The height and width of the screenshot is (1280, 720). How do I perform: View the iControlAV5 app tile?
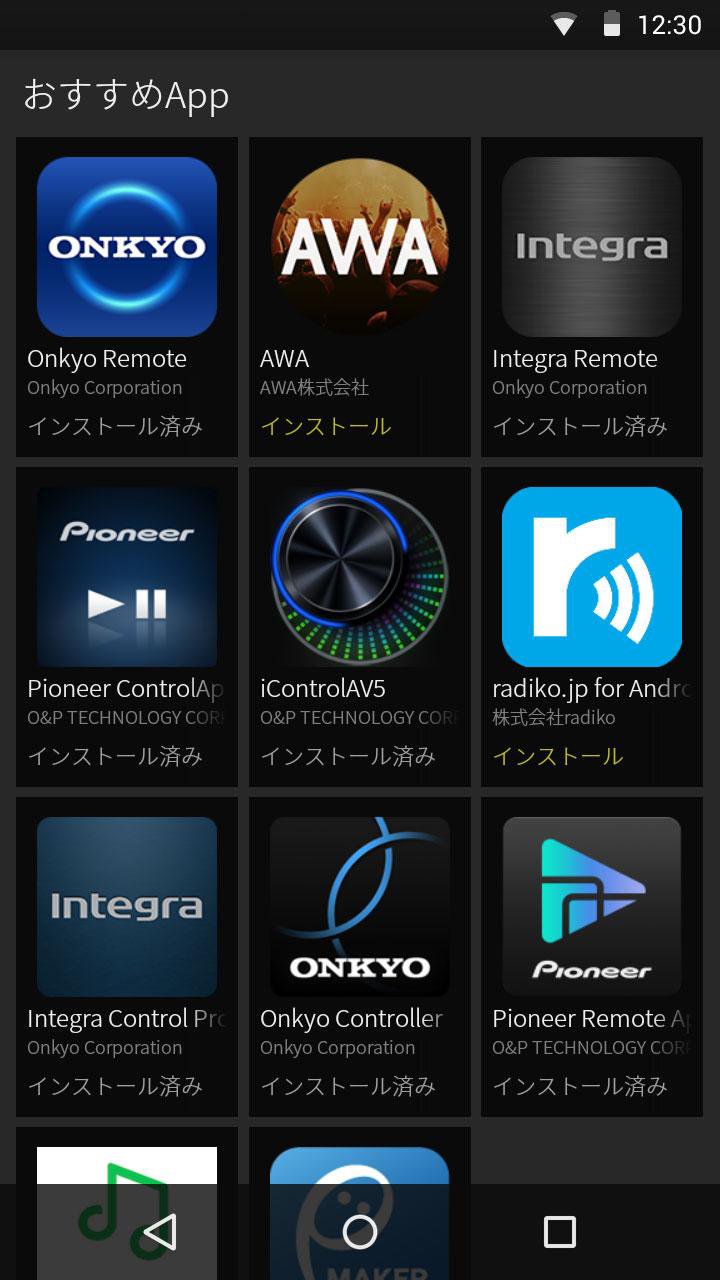pos(359,627)
